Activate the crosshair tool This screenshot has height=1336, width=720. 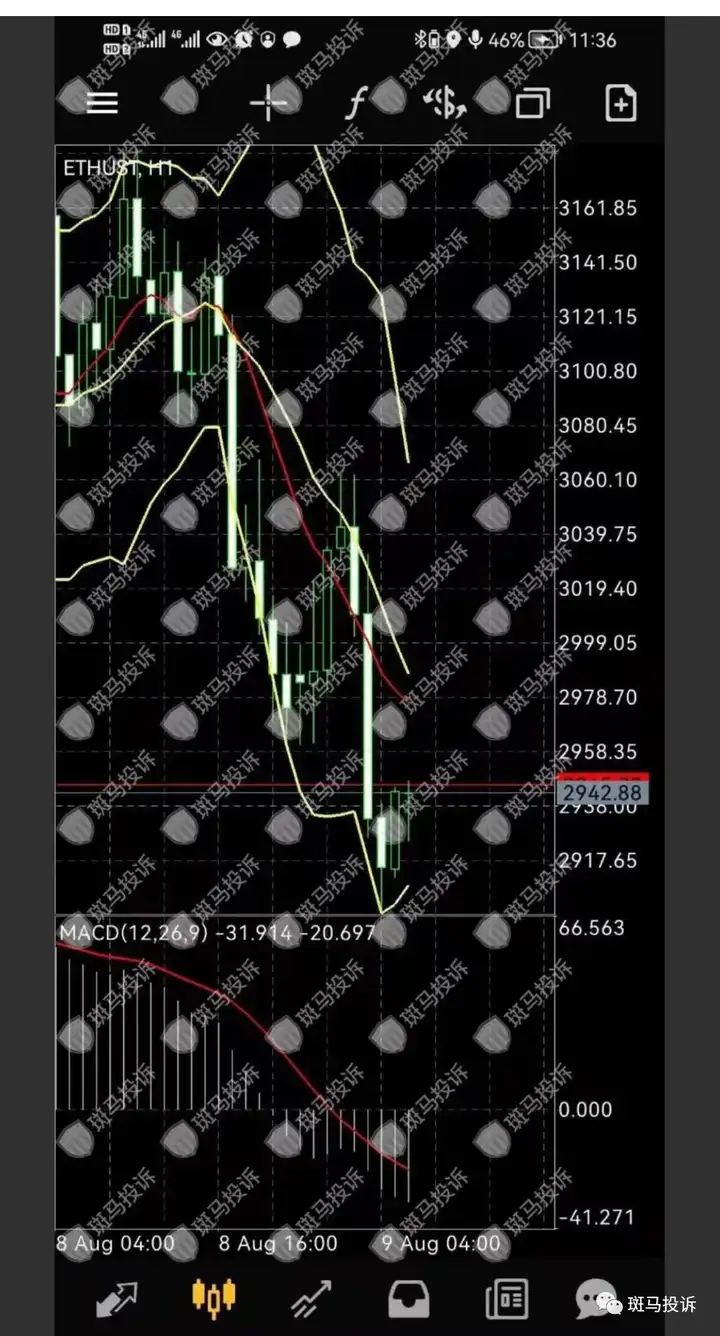(268, 103)
